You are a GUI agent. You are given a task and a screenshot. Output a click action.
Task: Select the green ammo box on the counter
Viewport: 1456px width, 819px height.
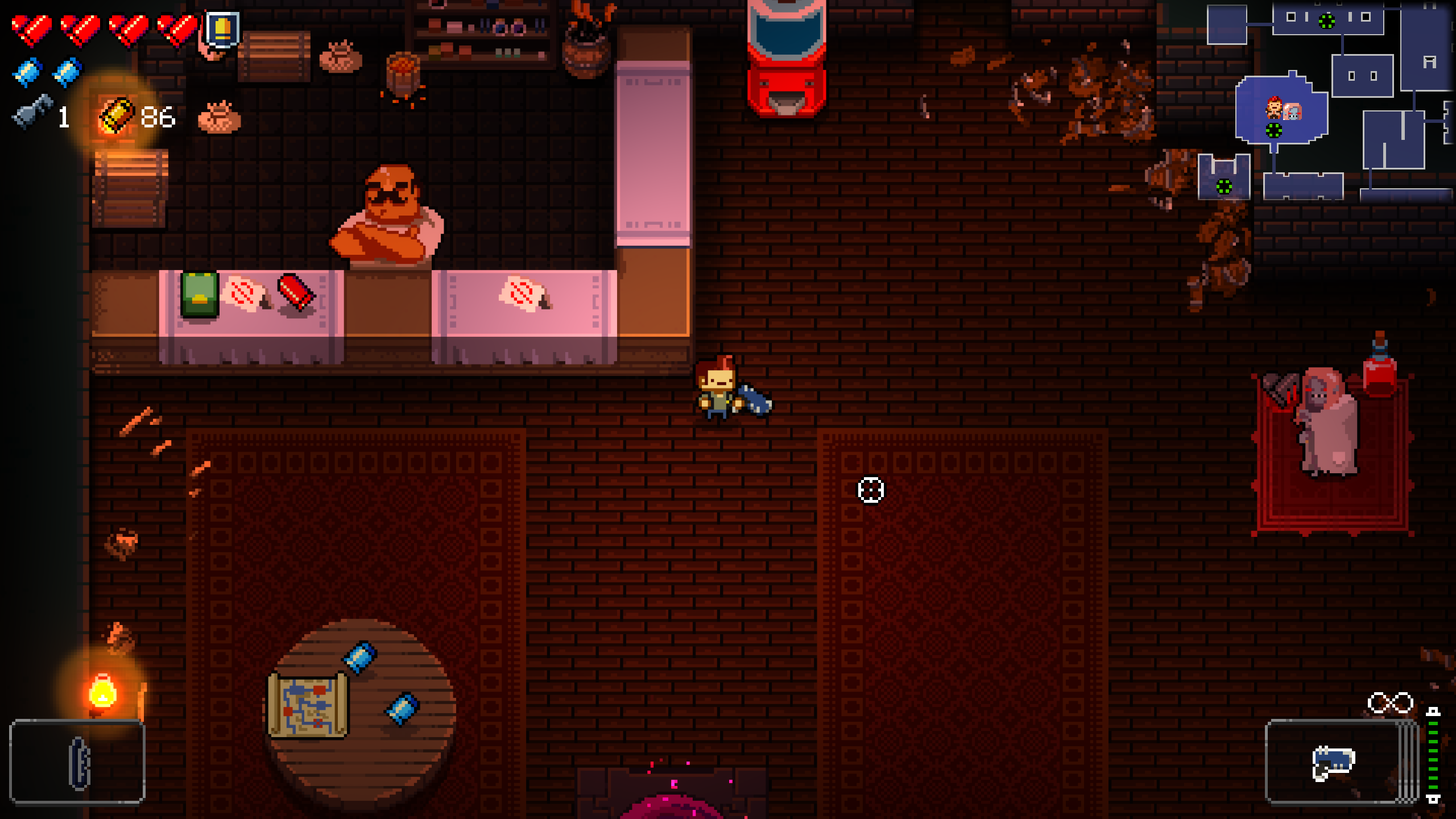pyautogui.click(x=199, y=294)
